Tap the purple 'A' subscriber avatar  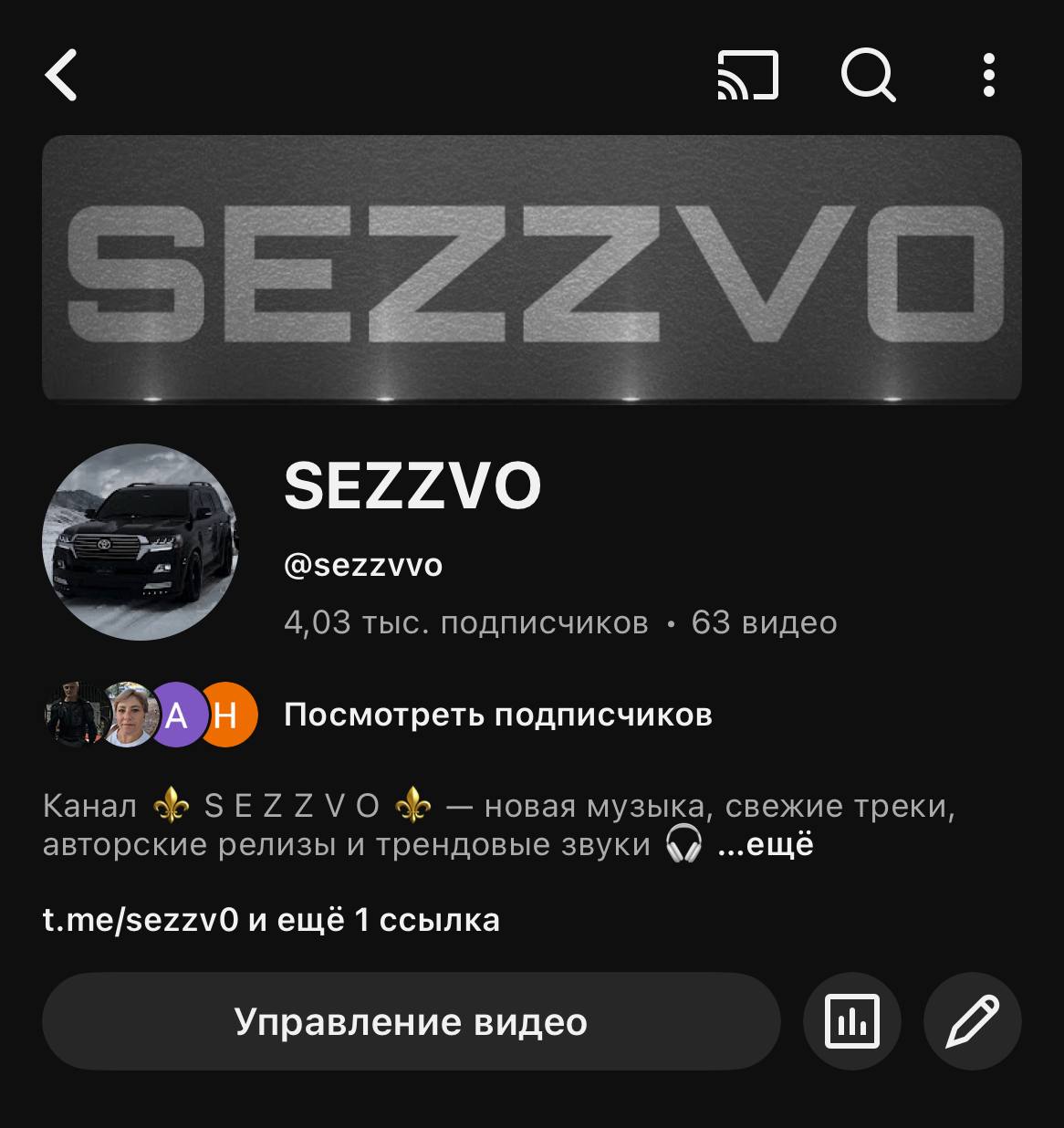[x=179, y=715]
